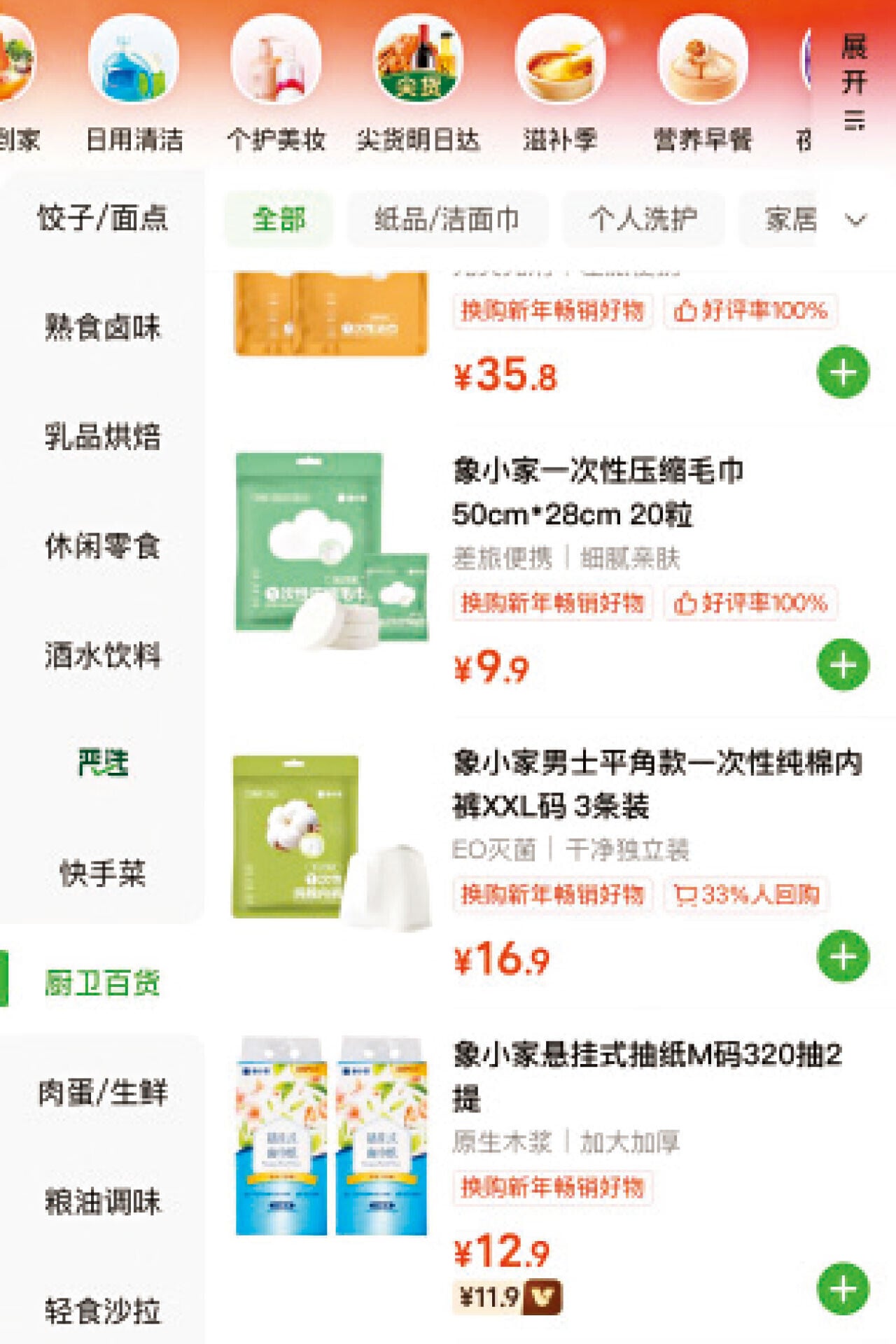
Task: Expand the top category list with 展开
Action: click(853, 80)
